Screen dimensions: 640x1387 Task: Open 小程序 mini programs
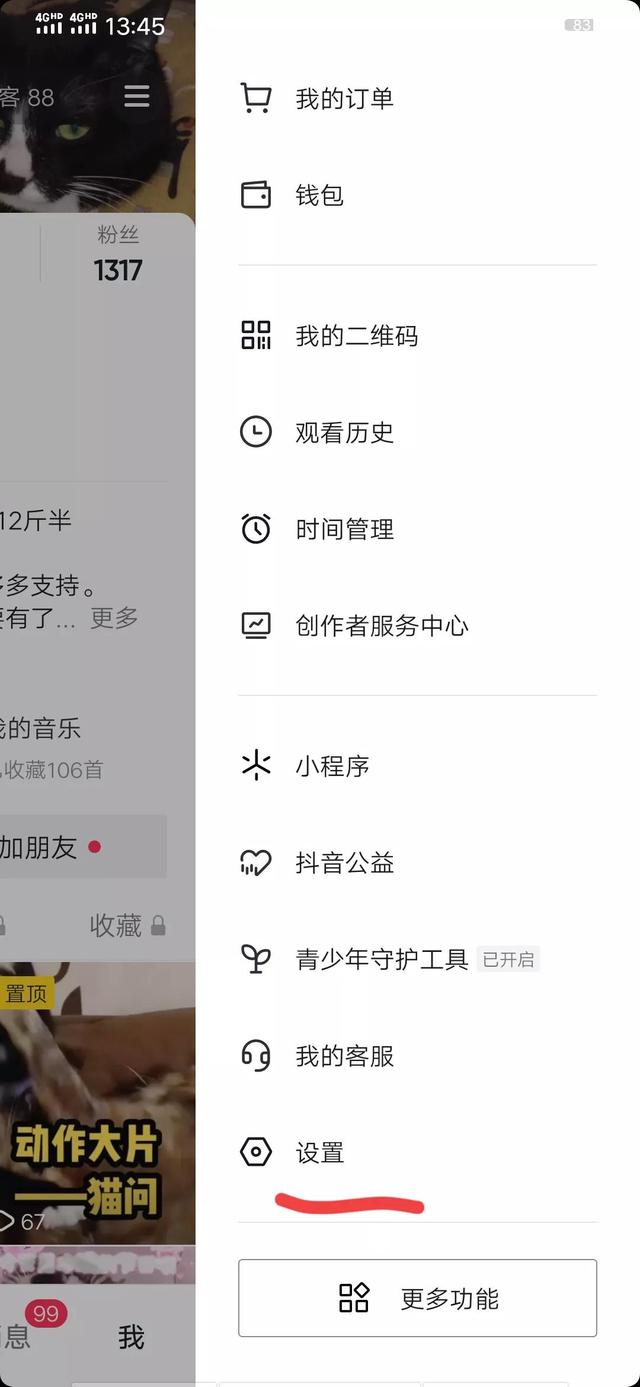(332, 766)
